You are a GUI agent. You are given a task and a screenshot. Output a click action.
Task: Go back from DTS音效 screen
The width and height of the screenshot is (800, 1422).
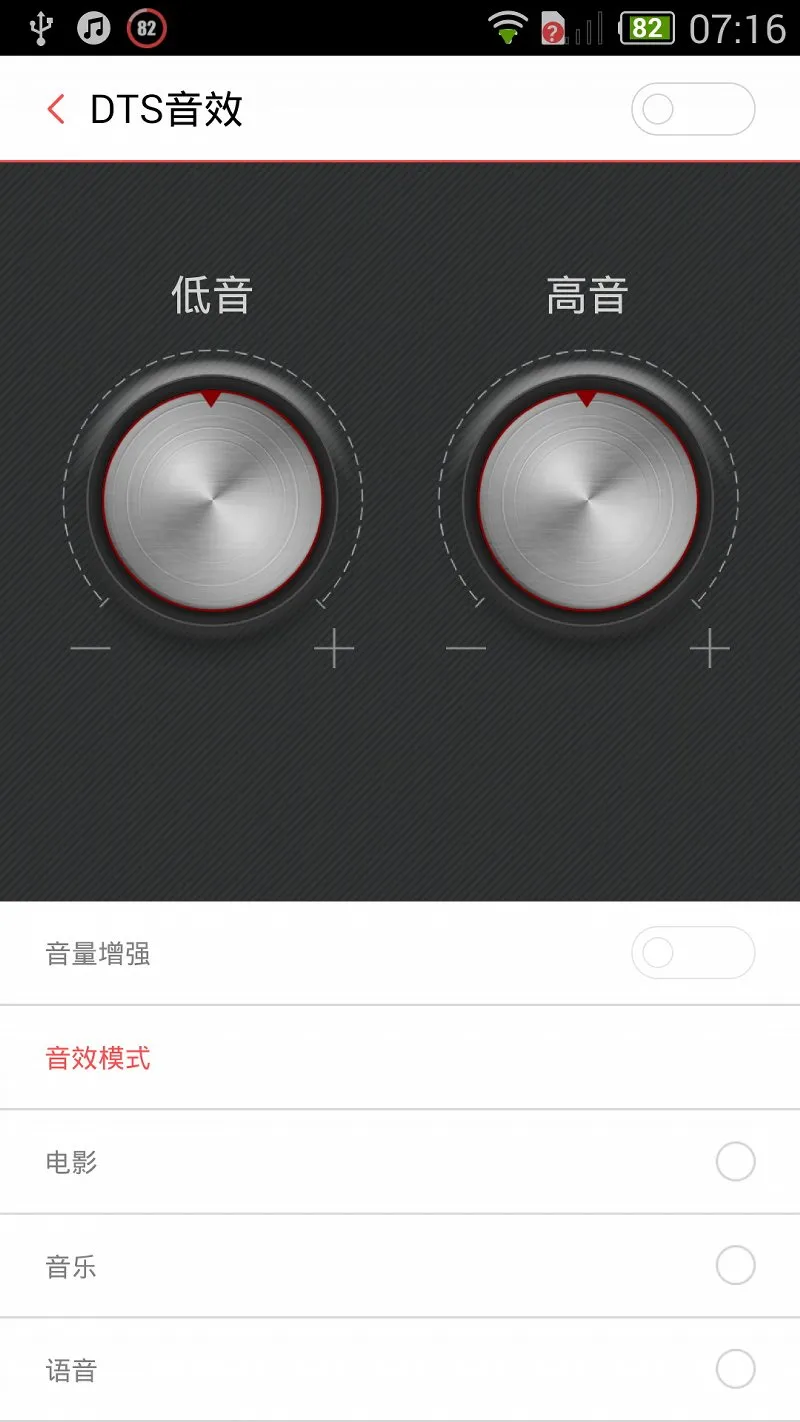pos(56,109)
